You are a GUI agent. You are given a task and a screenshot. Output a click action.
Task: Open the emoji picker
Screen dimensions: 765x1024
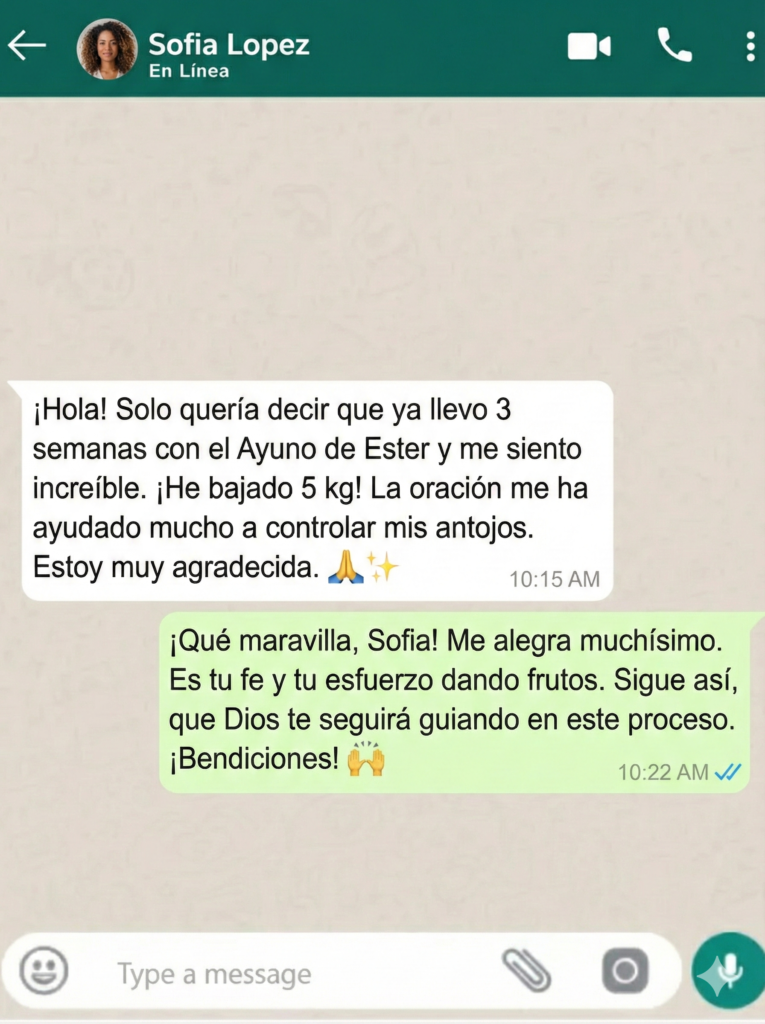(45, 971)
